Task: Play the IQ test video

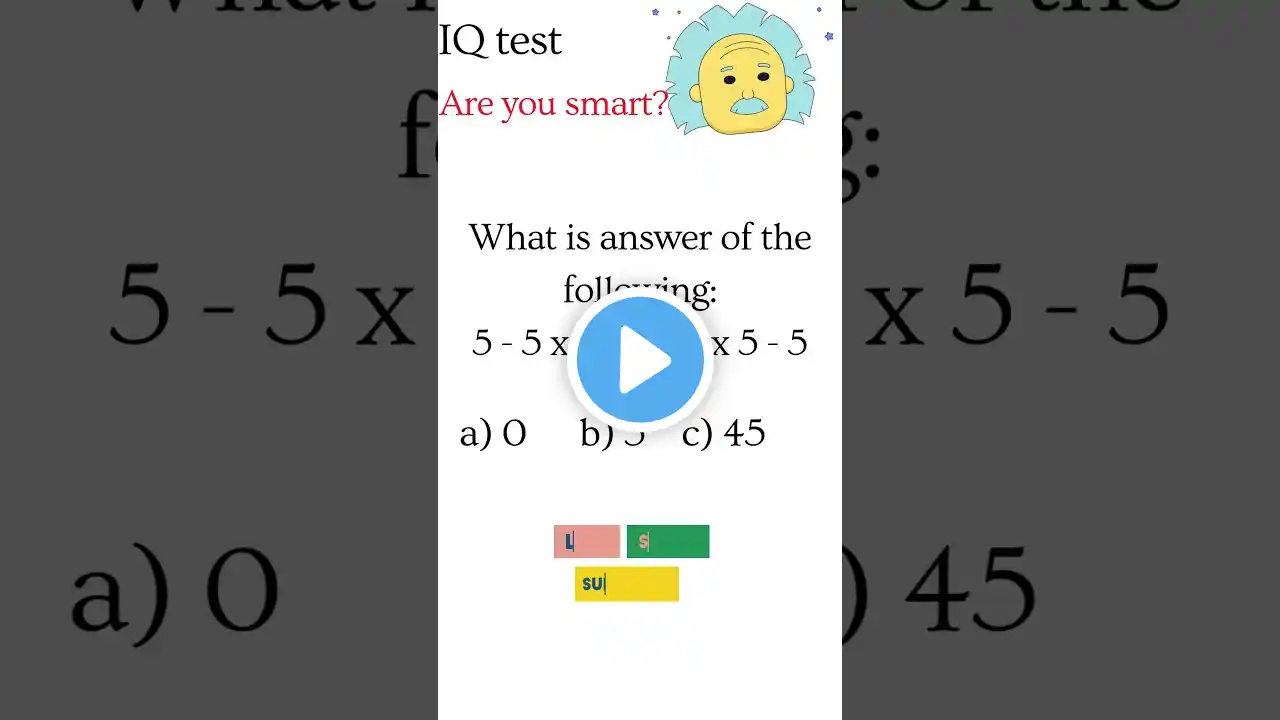Action: (x=640, y=360)
